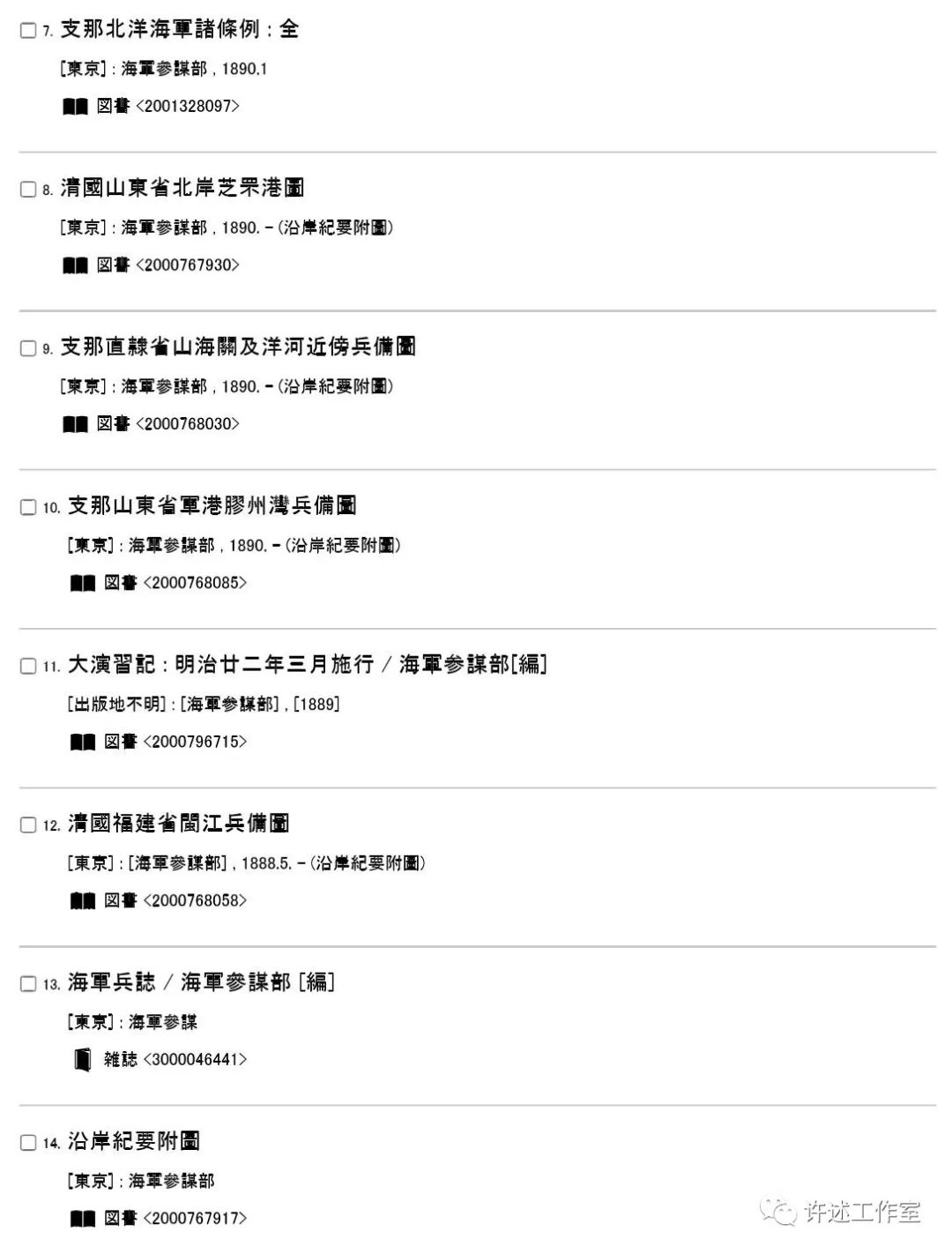Tick the checkbox for item 12 閩江兵備圖

pyautogui.click(x=28, y=825)
